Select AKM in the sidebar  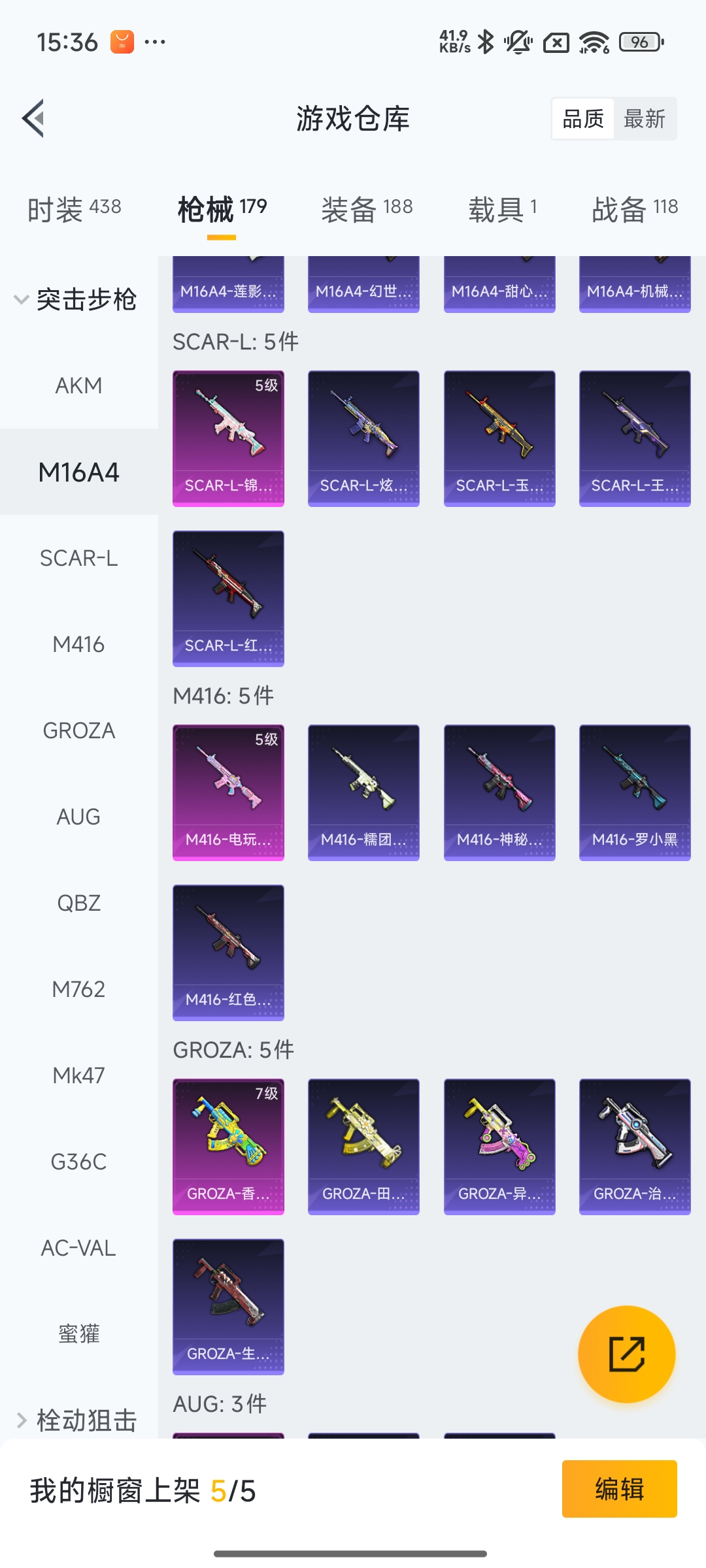click(78, 385)
